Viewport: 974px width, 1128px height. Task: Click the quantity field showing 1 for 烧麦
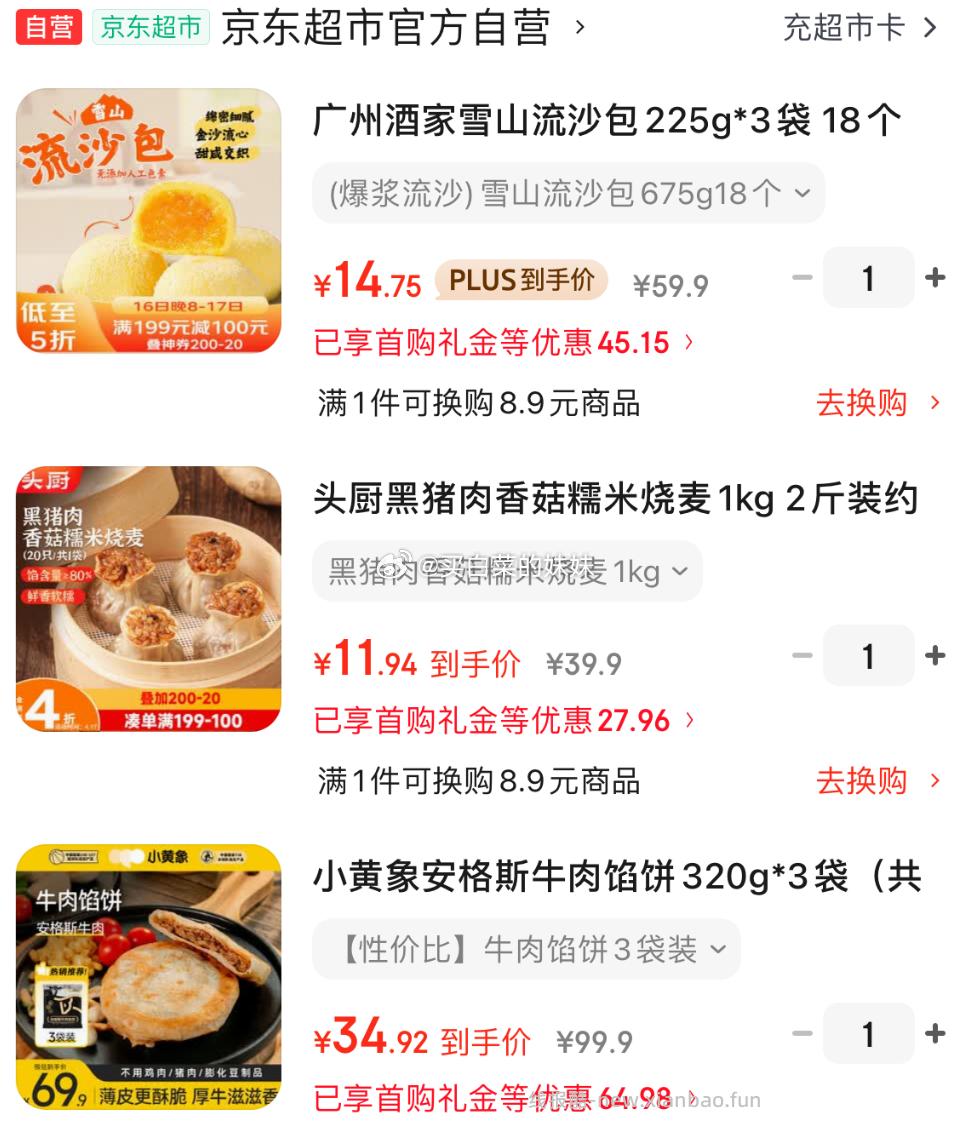coord(868,655)
